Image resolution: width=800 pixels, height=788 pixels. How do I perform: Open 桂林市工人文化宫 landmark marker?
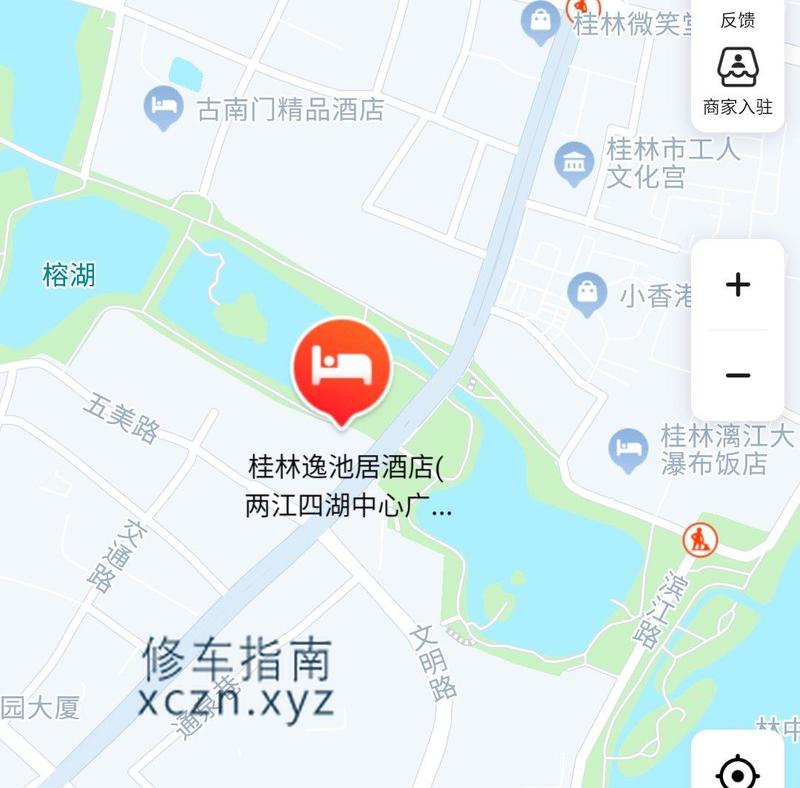point(574,164)
